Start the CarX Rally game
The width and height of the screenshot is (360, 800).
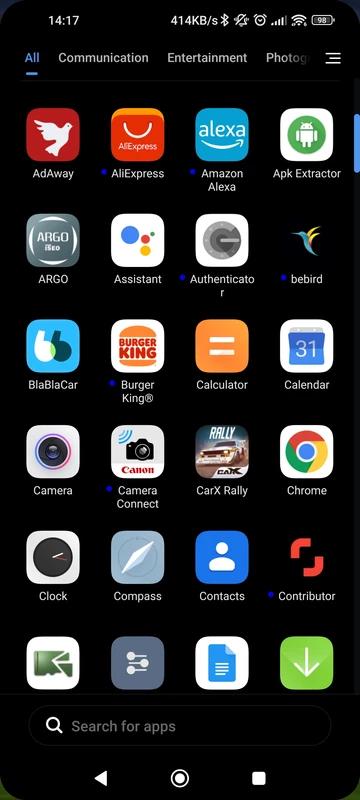point(222,452)
